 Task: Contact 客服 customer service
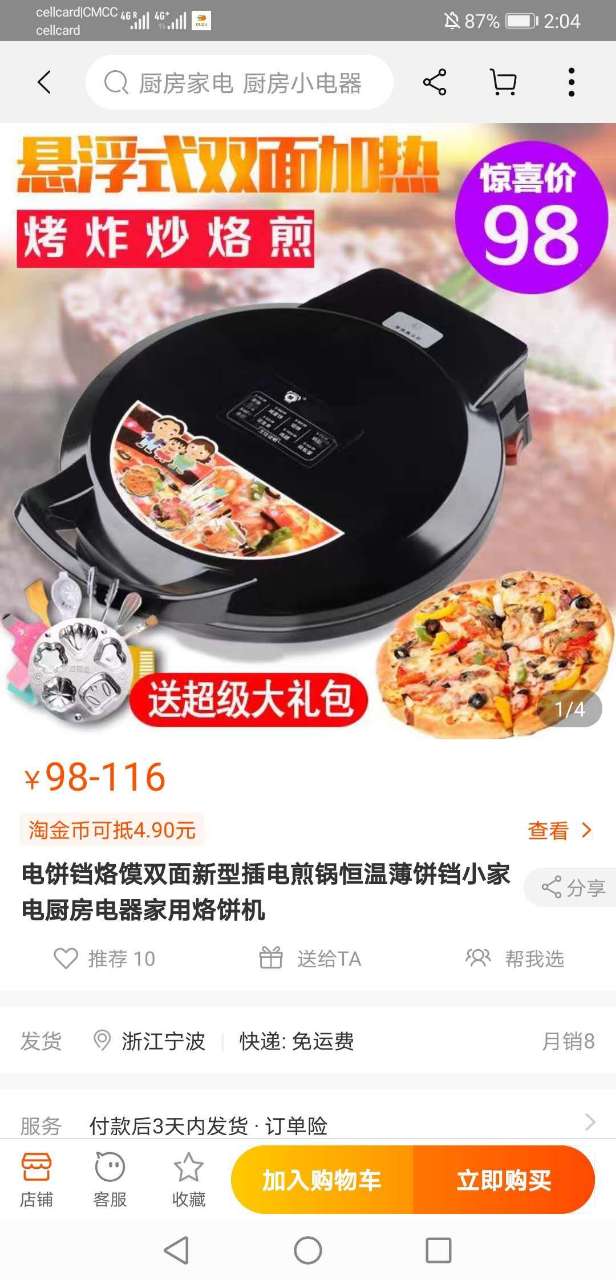tap(110, 1180)
